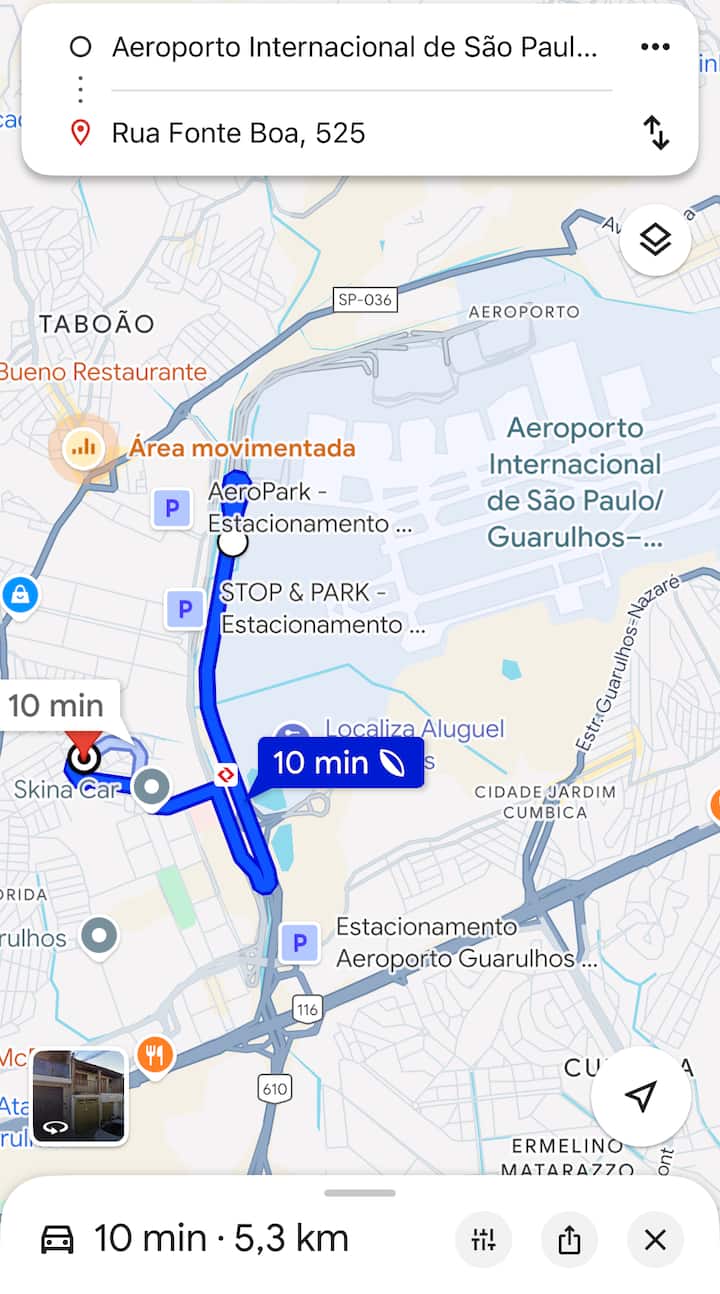This screenshot has height=1294, width=720.
Task: Edit the destination Rua Fonte Boa, 525
Action: pos(354,132)
